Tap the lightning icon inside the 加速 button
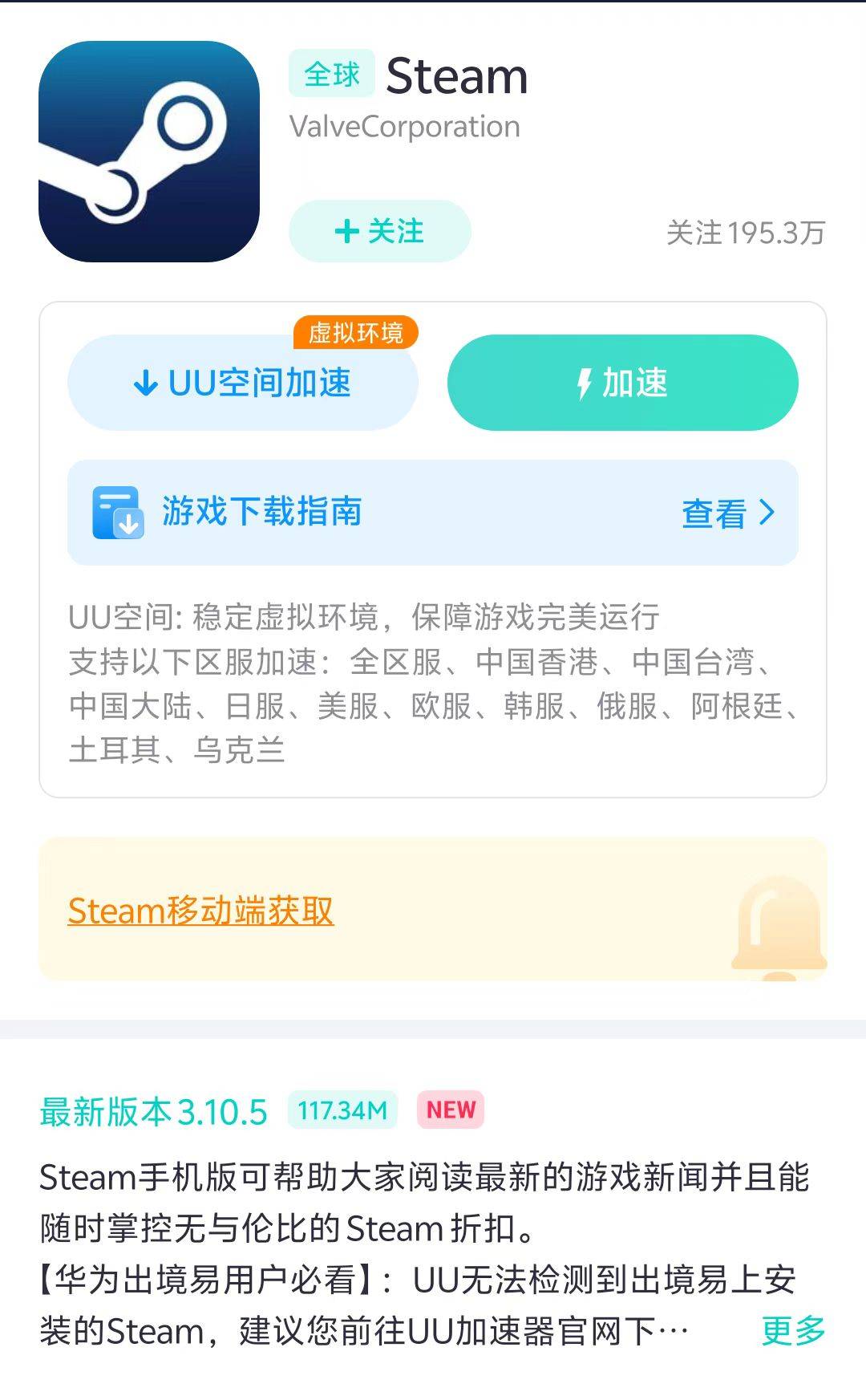Screen dimensions: 866x1400 click(x=585, y=384)
